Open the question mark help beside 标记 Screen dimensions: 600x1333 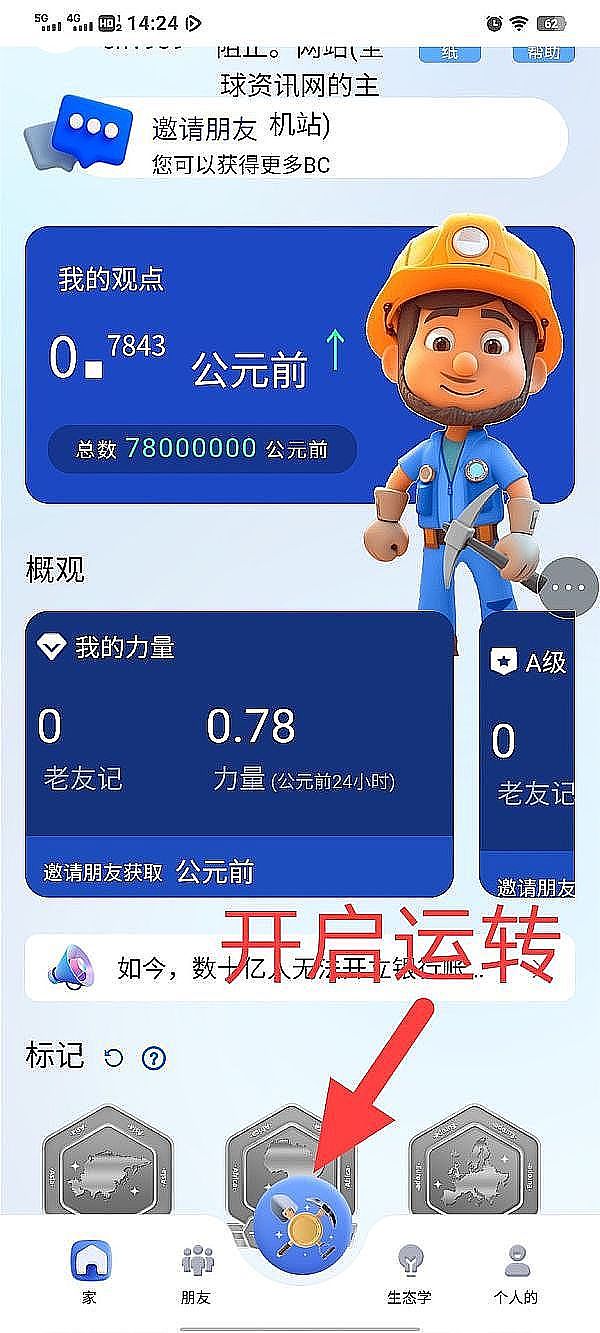[x=153, y=1058]
